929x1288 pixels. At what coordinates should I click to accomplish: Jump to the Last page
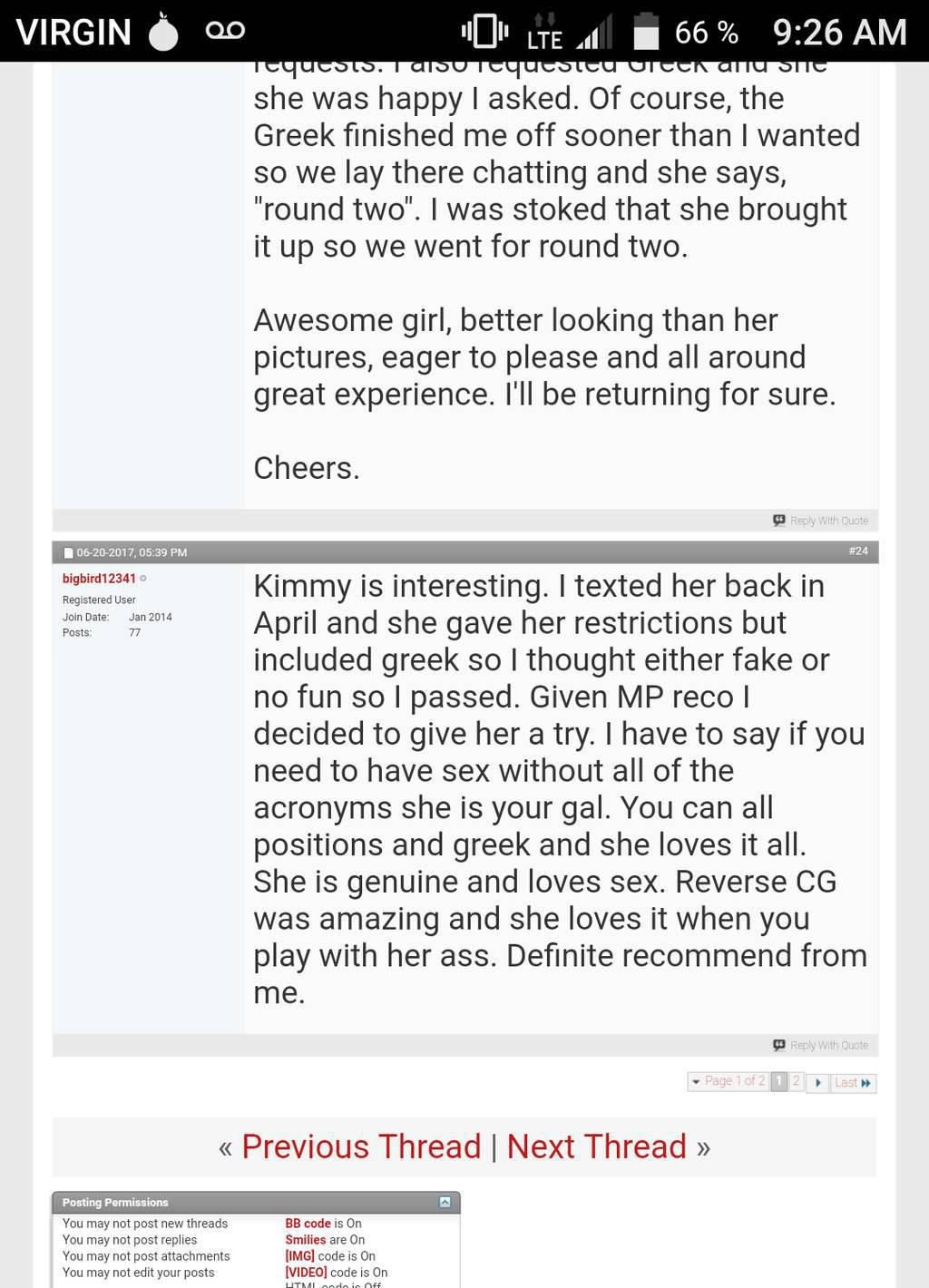(x=853, y=1082)
